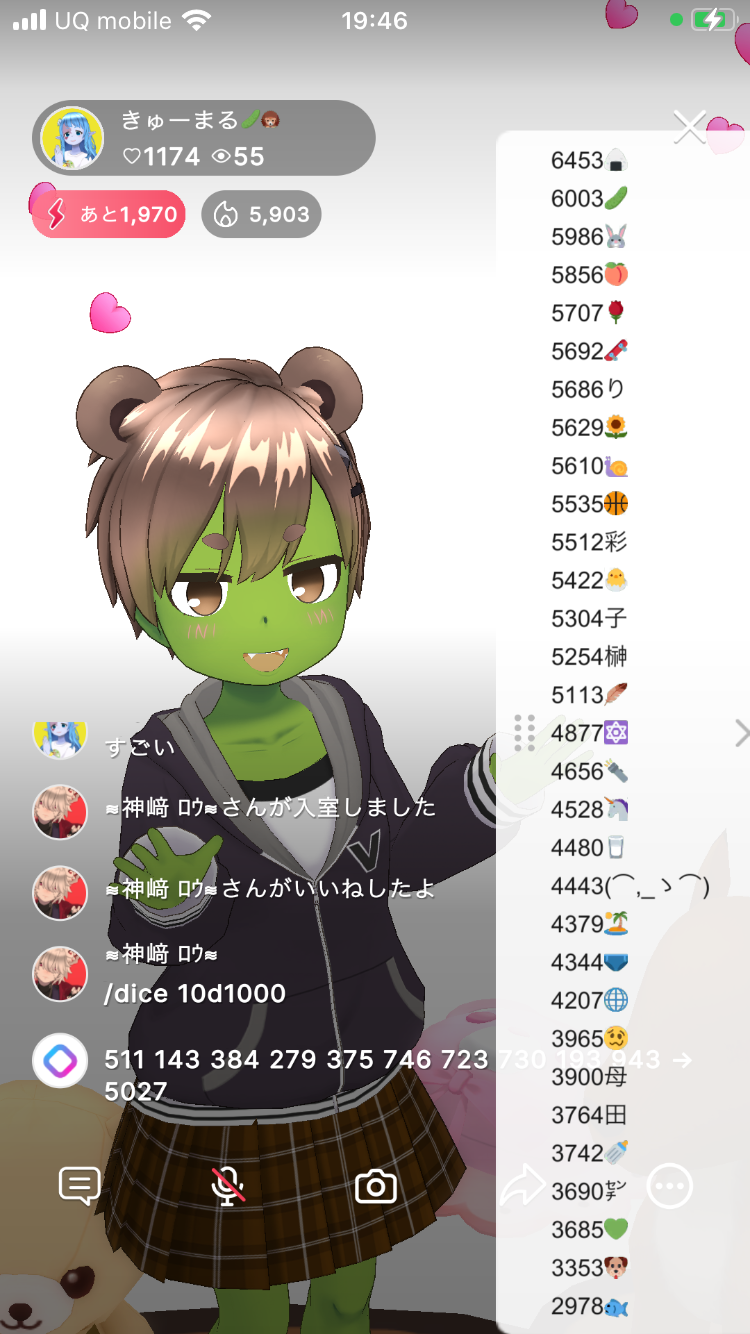Tap the dice bot icon

(60, 1060)
